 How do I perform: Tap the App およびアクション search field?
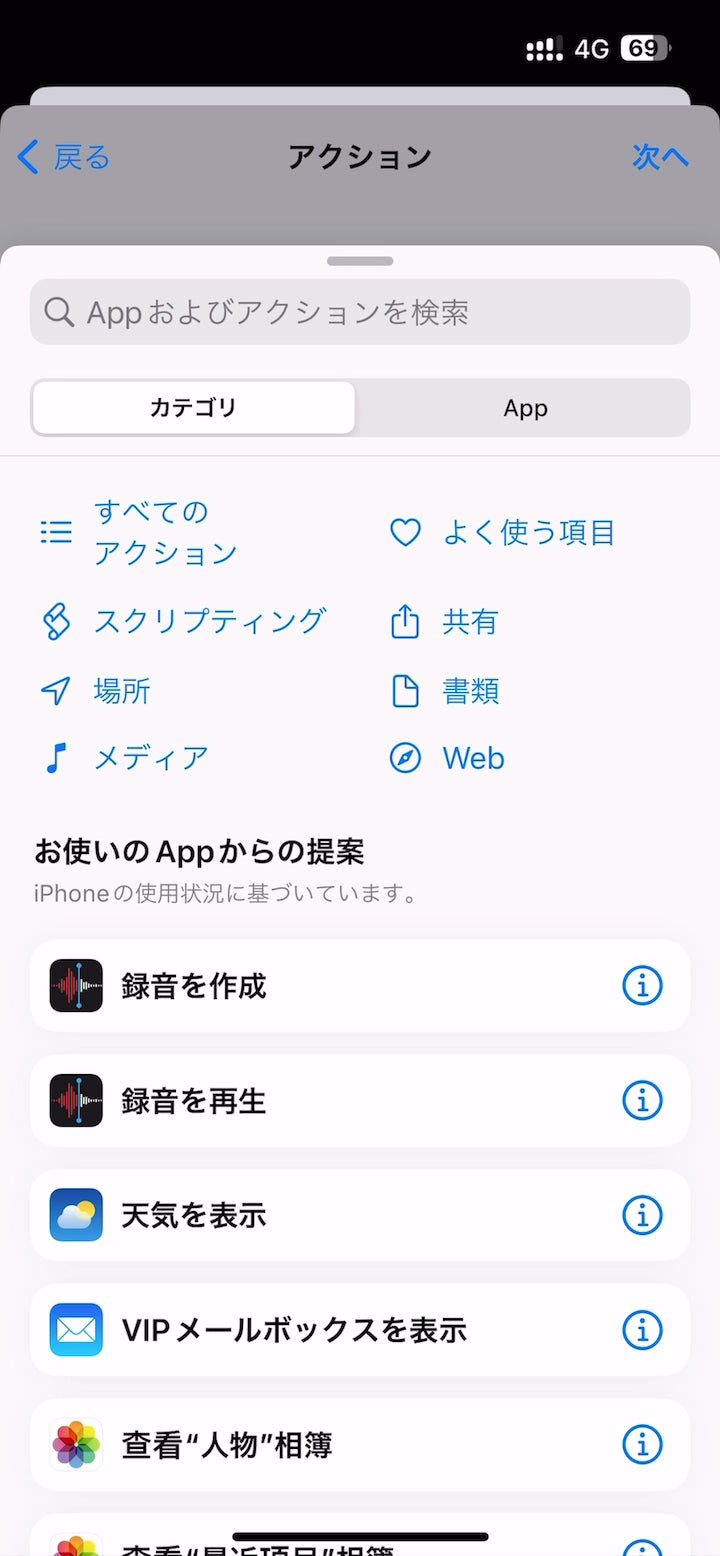tap(360, 312)
